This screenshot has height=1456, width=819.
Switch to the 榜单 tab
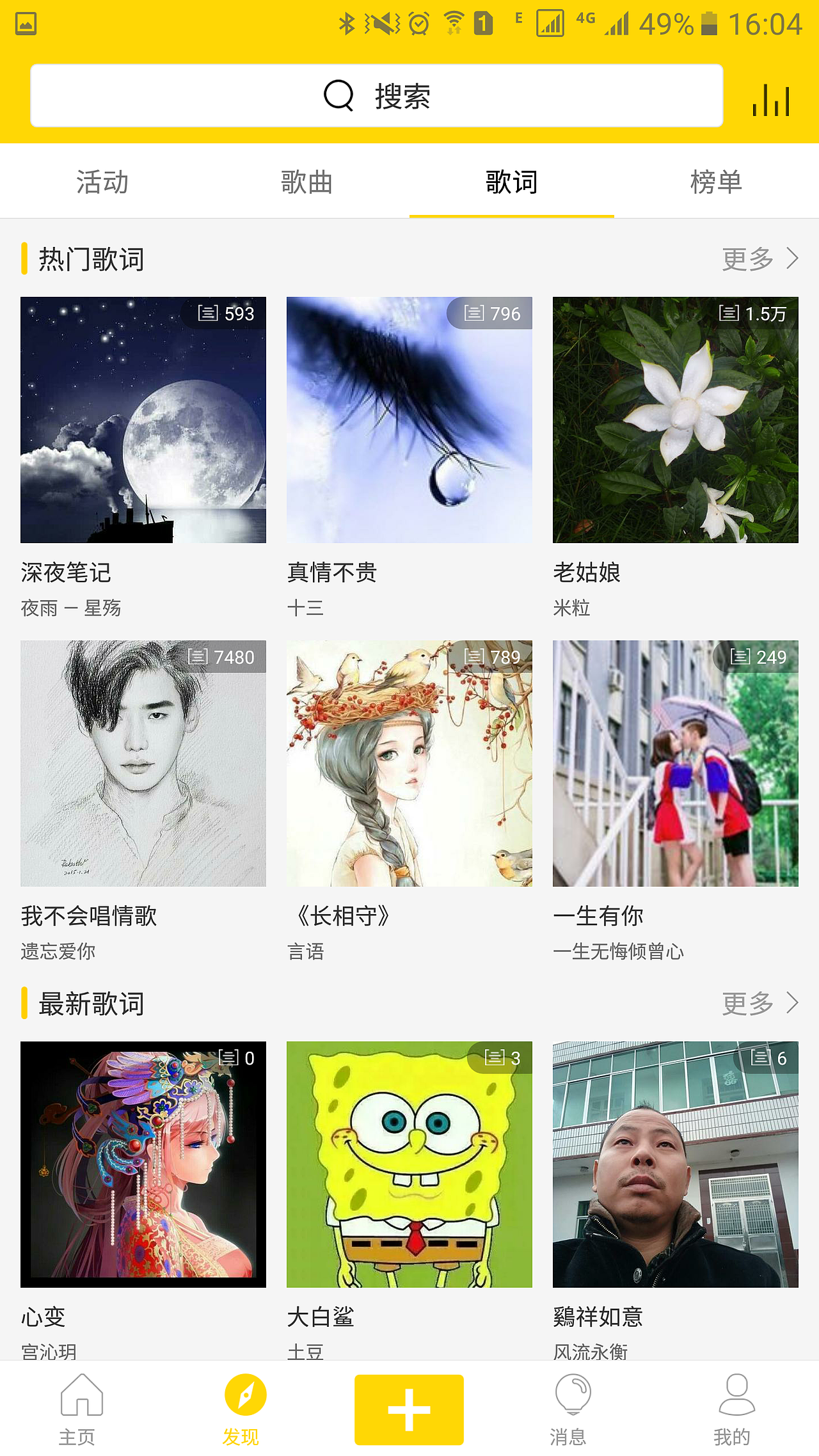[x=717, y=182]
